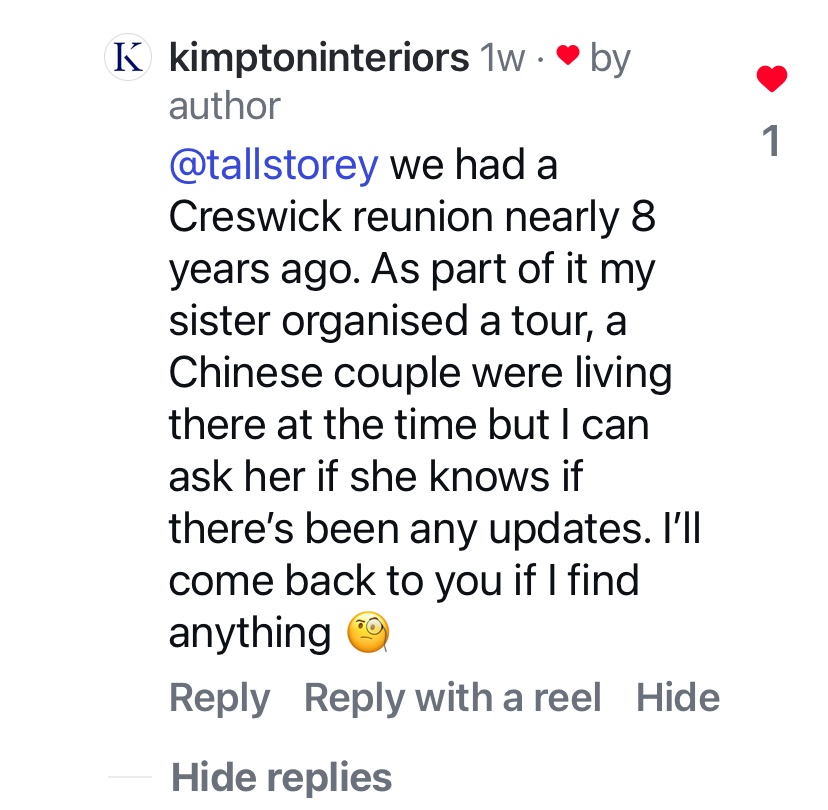Choose Reply with a reel

[452, 698]
